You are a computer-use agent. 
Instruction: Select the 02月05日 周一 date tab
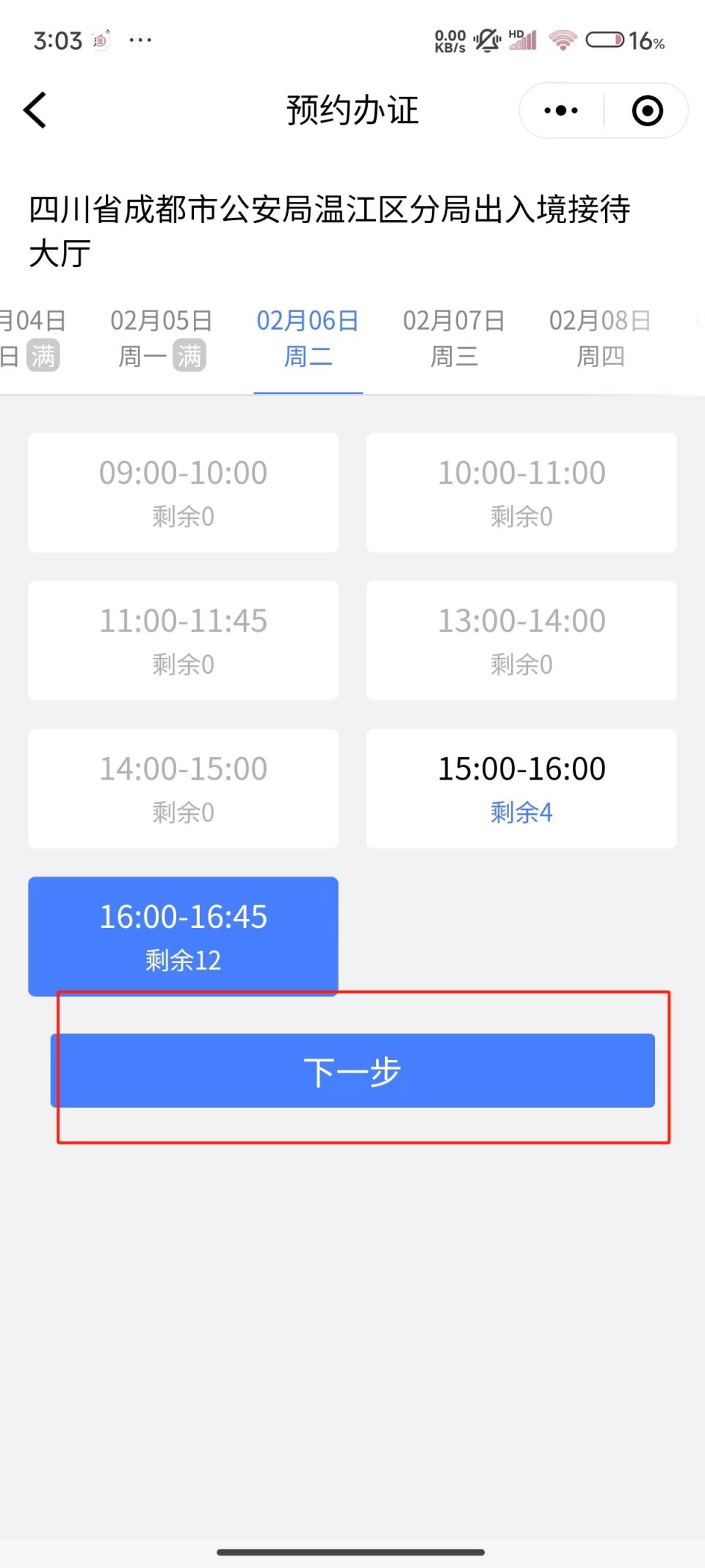pos(162,338)
